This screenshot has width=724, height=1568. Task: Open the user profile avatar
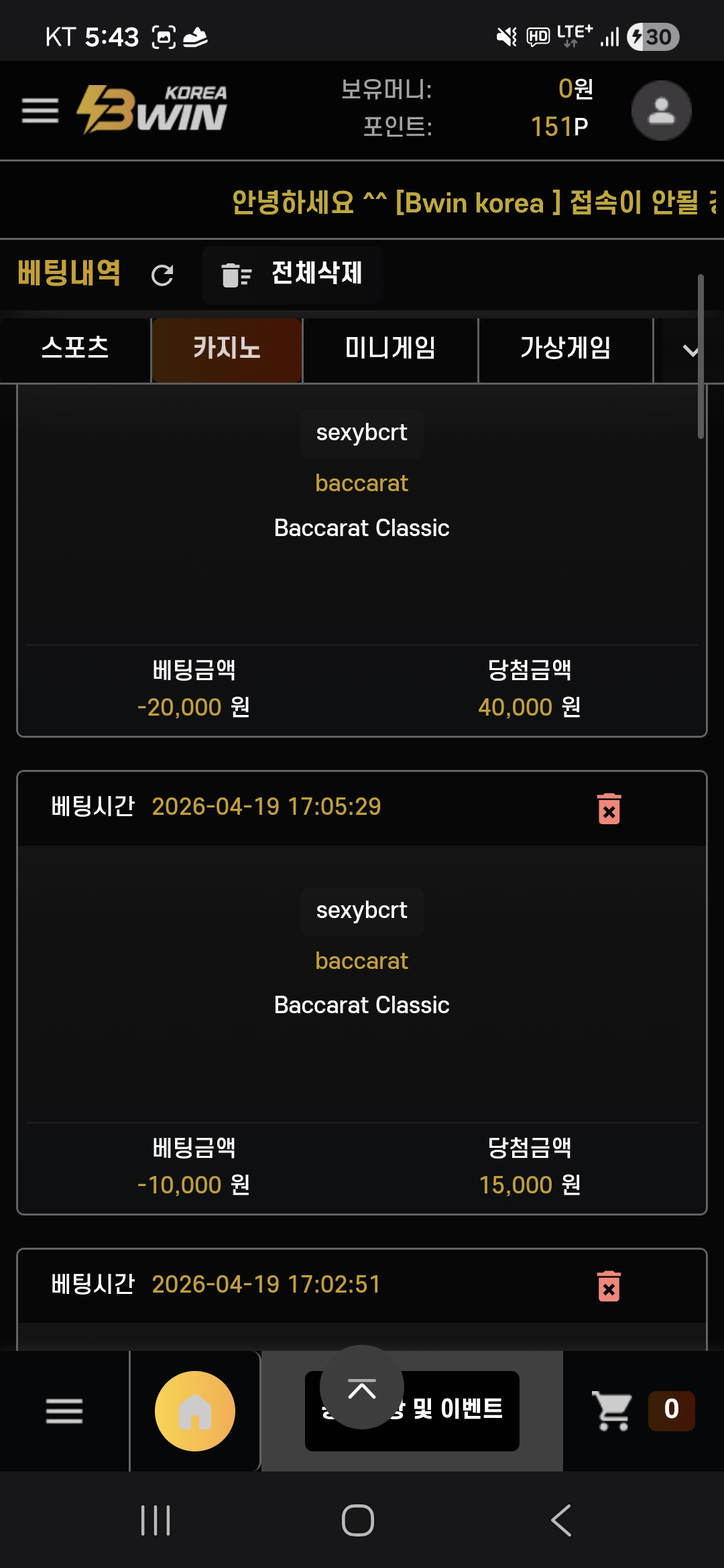click(661, 111)
